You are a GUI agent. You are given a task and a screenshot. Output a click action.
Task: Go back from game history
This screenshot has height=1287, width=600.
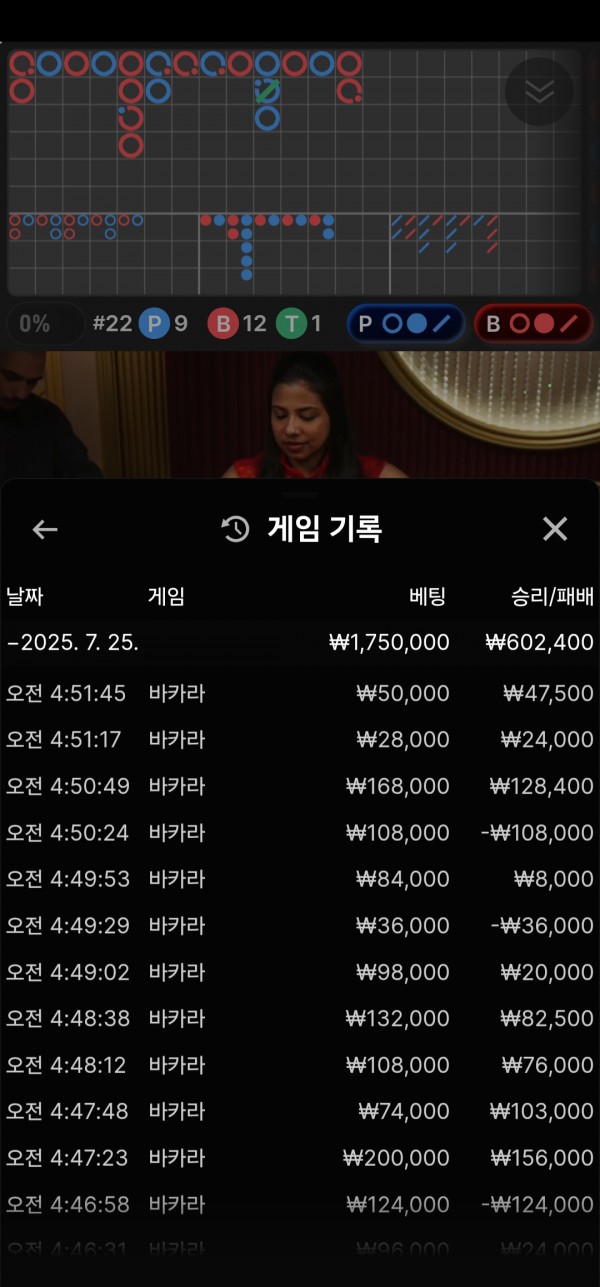coord(45,529)
